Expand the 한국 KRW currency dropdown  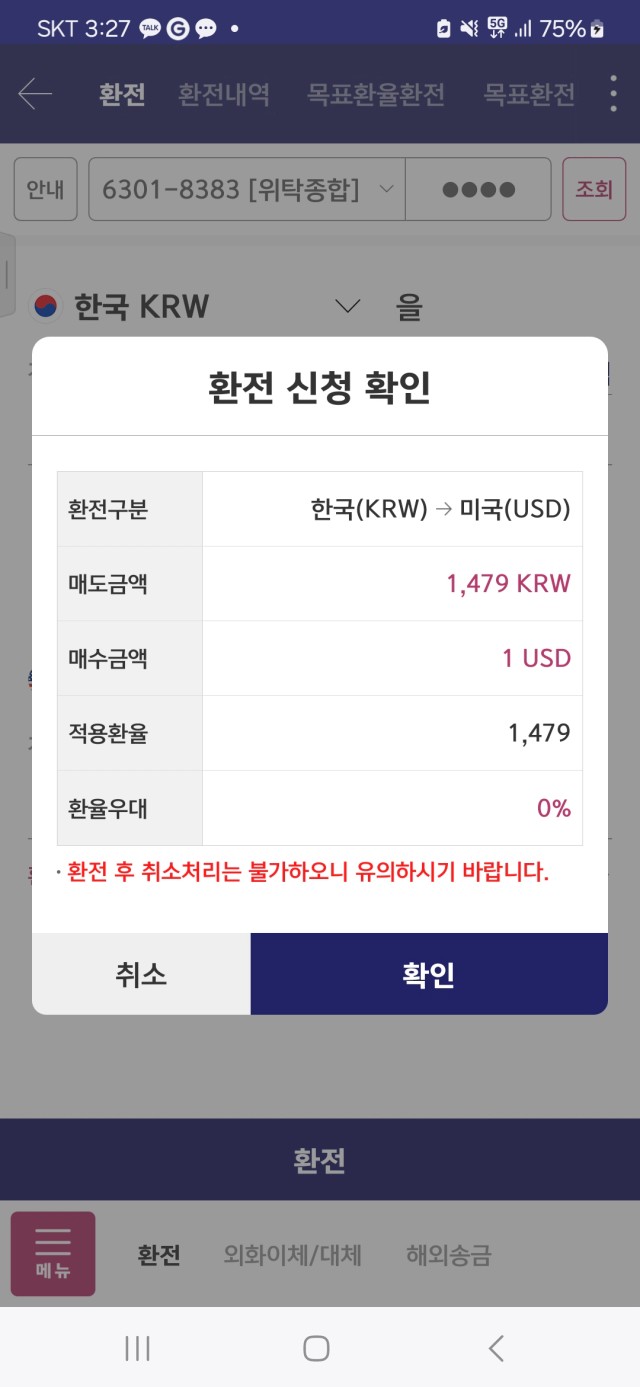(196, 306)
